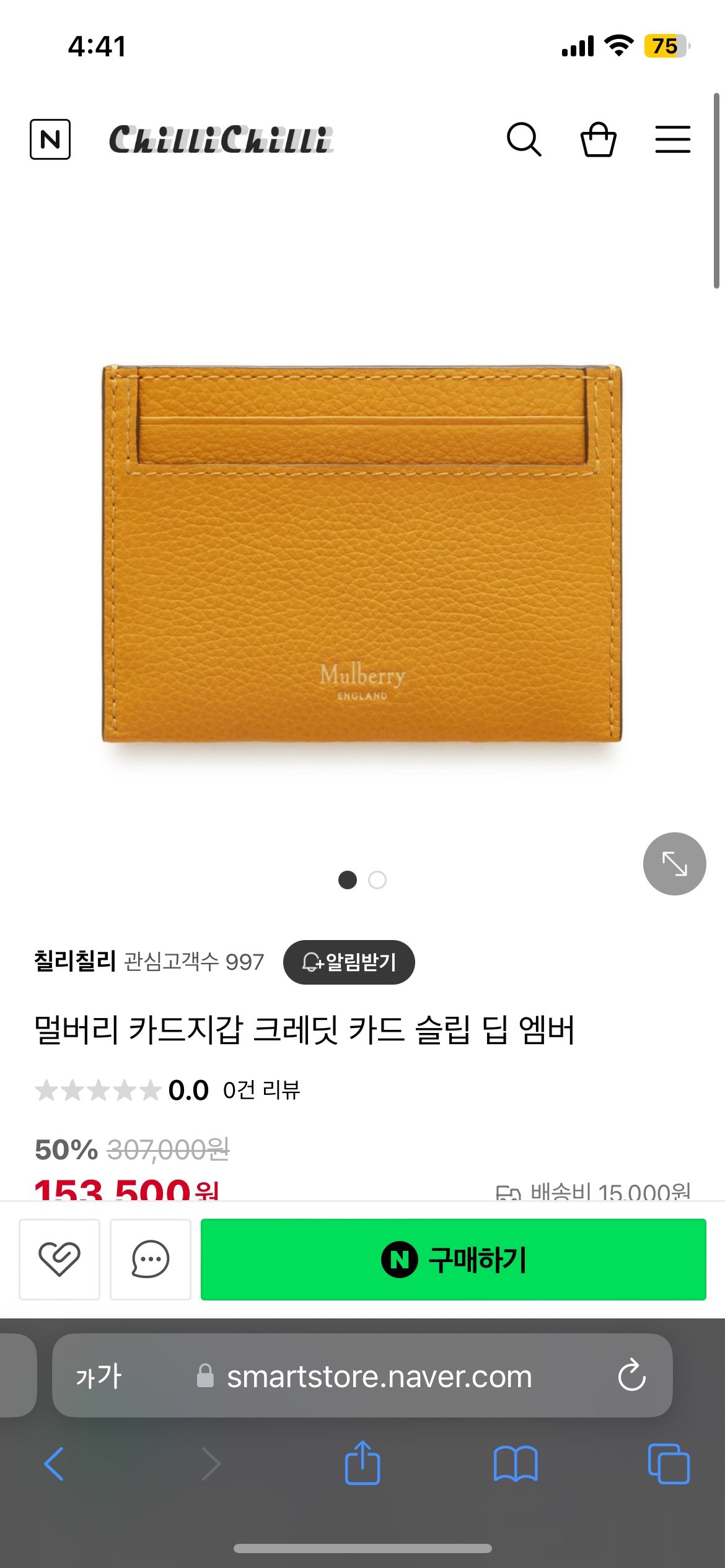This screenshot has width=725, height=1568.
Task: Go back in Safari
Action: (x=54, y=1464)
